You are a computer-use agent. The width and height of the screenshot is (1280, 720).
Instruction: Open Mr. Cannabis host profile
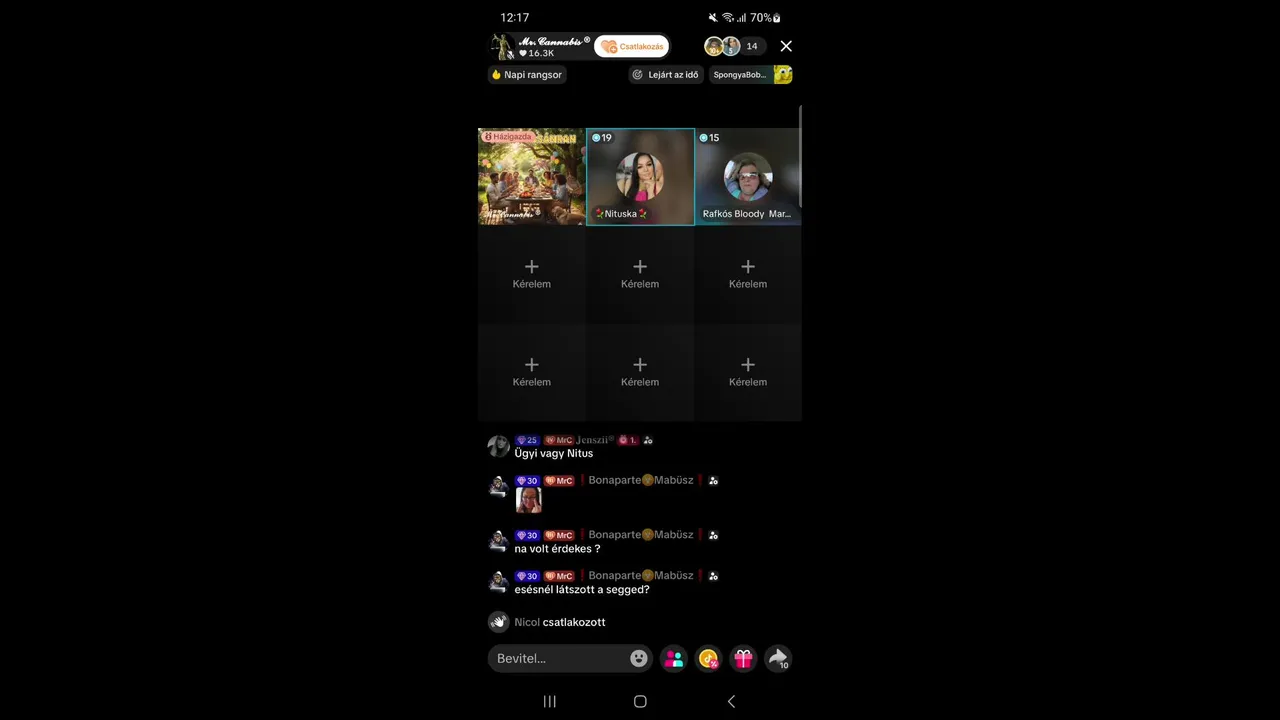point(540,46)
